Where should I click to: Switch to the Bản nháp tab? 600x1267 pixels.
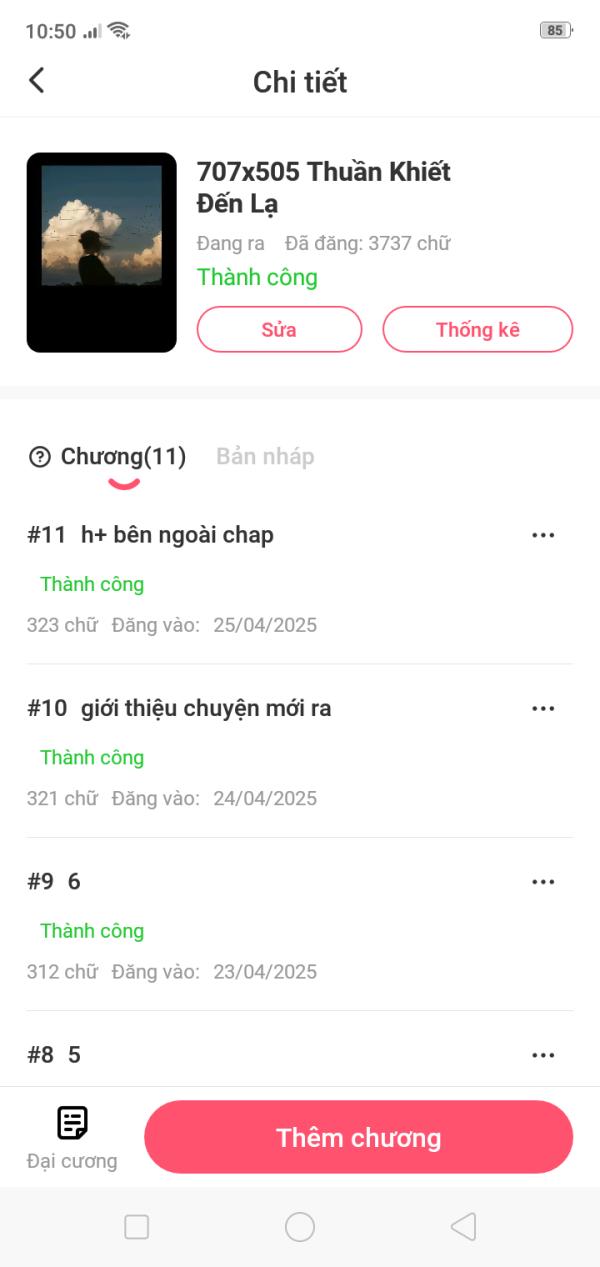(x=265, y=457)
